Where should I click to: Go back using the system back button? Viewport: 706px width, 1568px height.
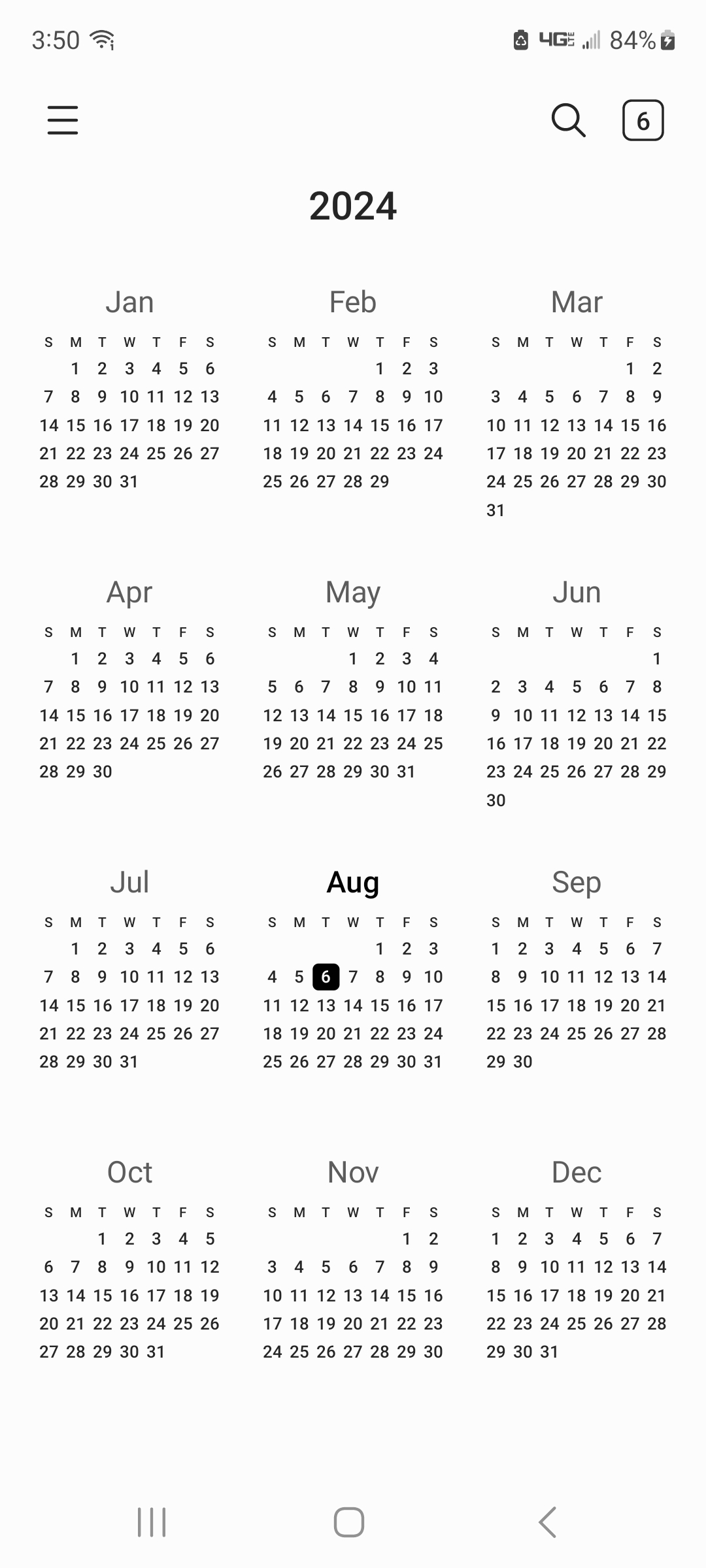pyautogui.click(x=548, y=1522)
